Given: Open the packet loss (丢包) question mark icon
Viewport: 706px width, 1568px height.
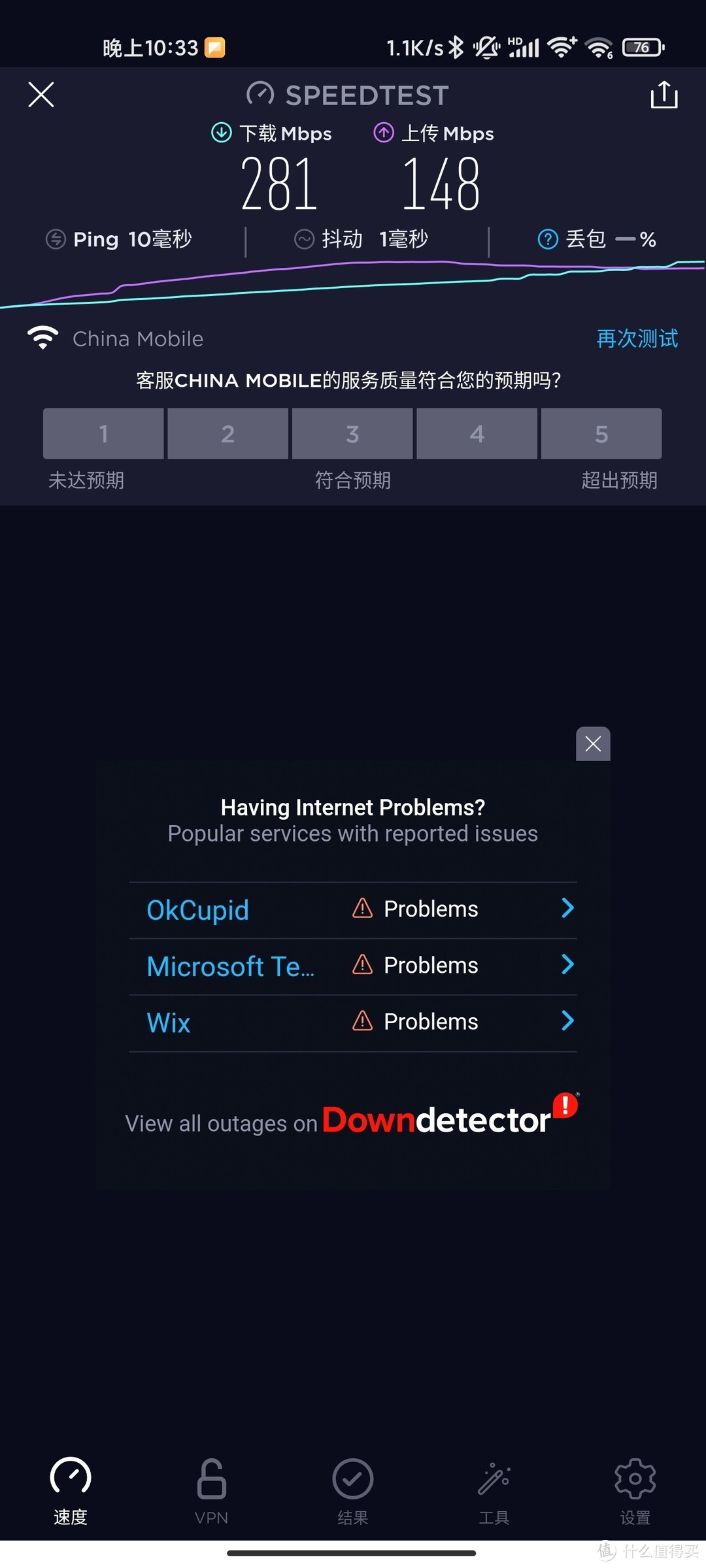Looking at the screenshot, I should (548, 239).
